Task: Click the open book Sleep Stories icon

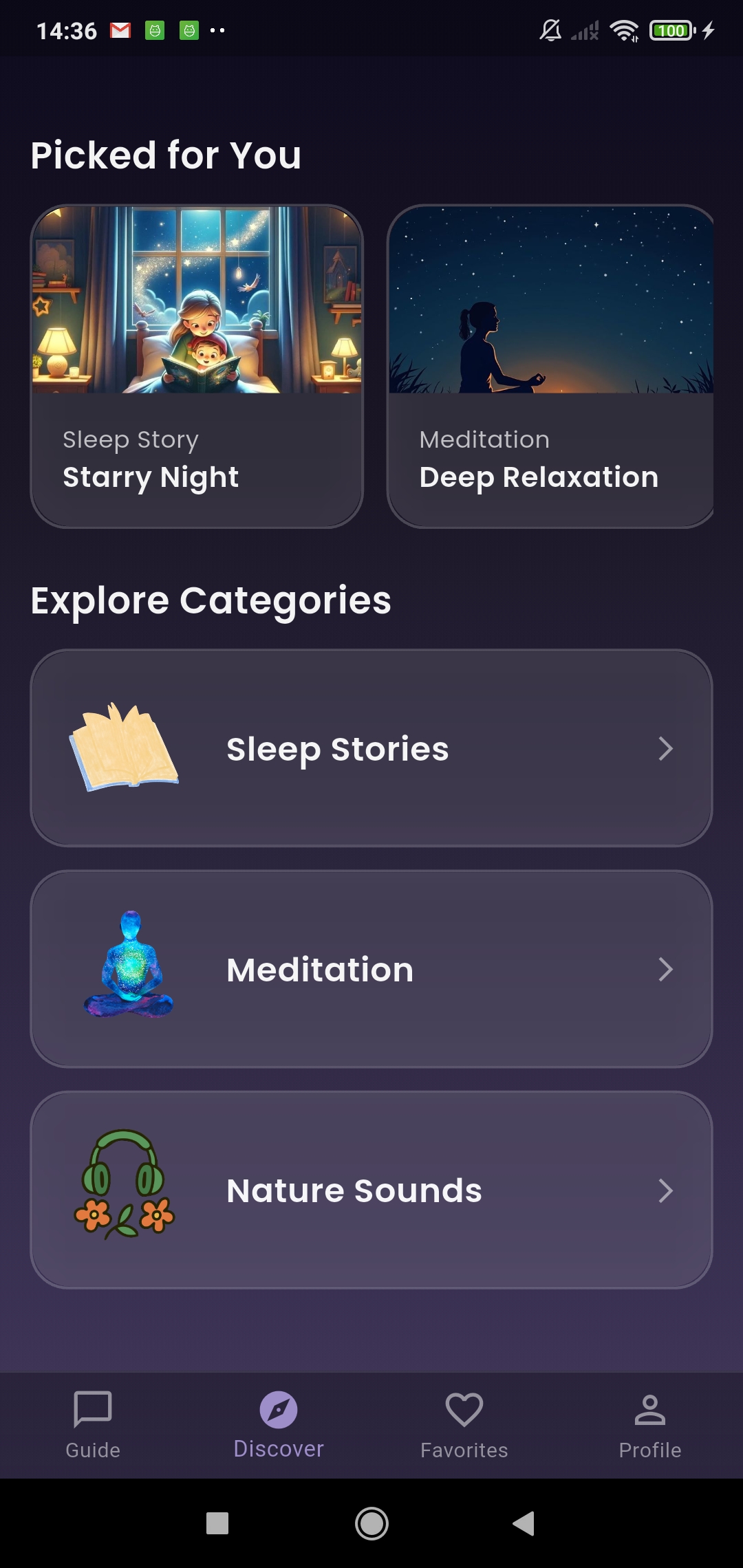Action: click(122, 748)
